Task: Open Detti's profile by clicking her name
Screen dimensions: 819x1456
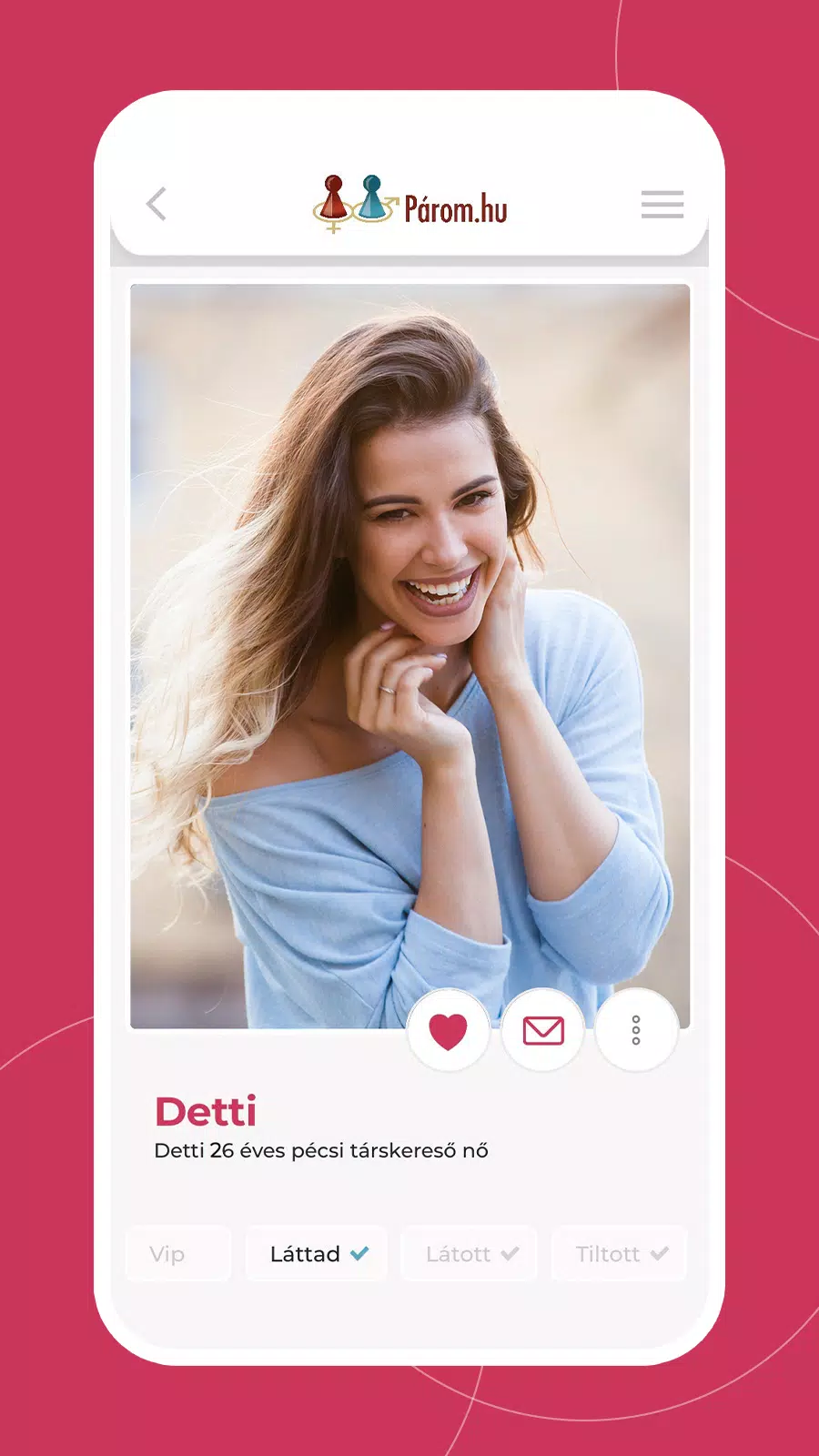Action: pyautogui.click(x=206, y=1111)
